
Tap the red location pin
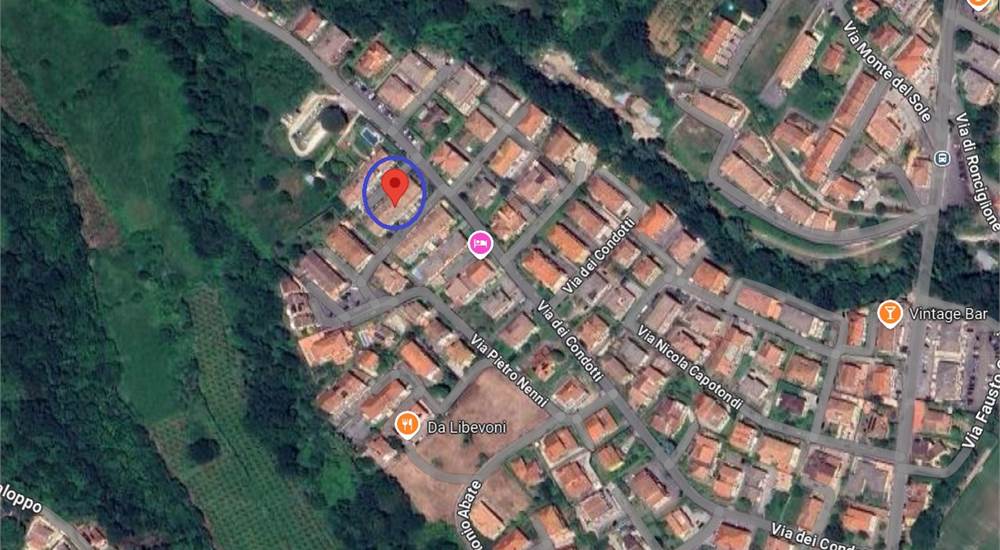[x=395, y=187]
